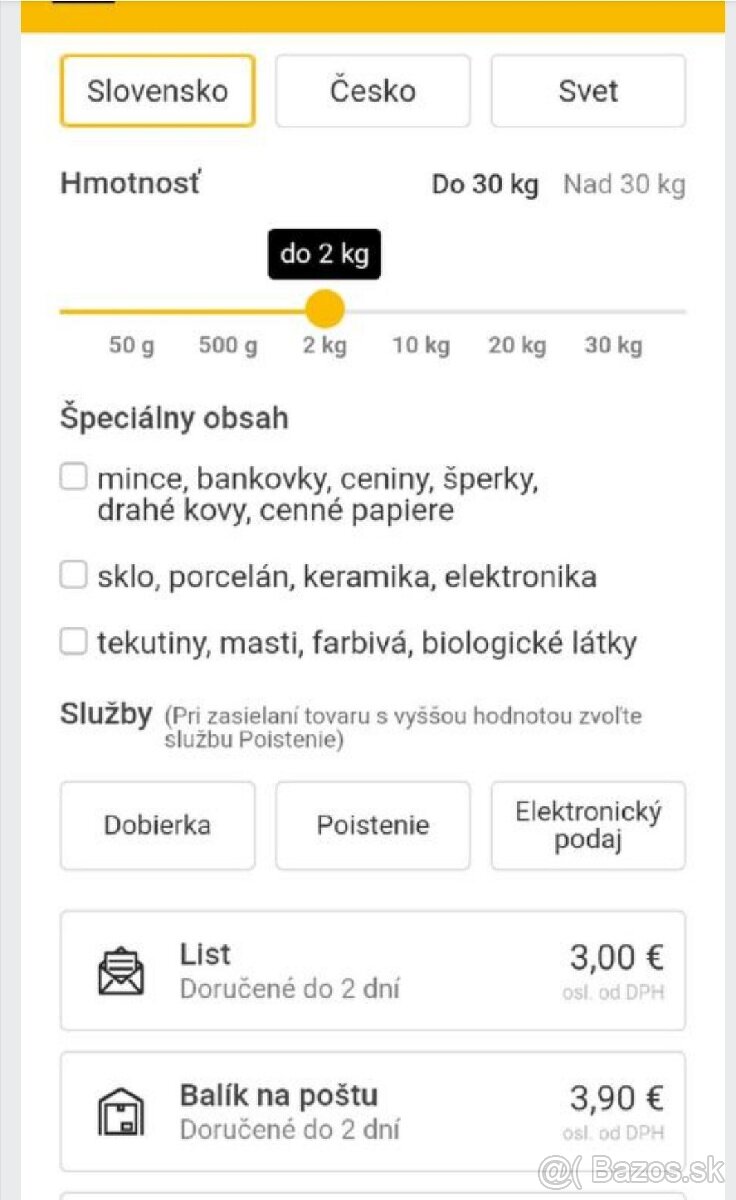
Task: Click the yellow weight slider handle
Action: tap(324, 309)
